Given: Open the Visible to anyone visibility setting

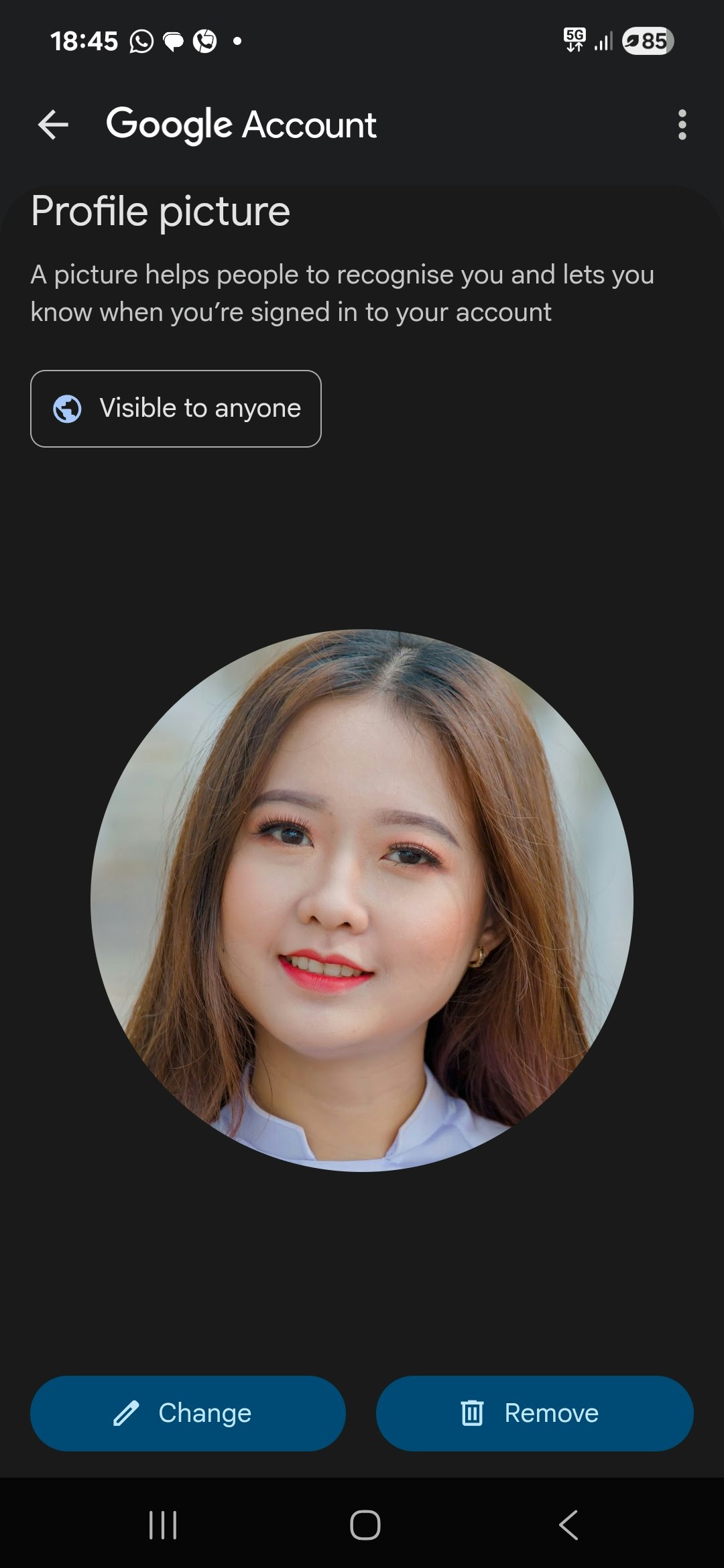Looking at the screenshot, I should point(176,409).
